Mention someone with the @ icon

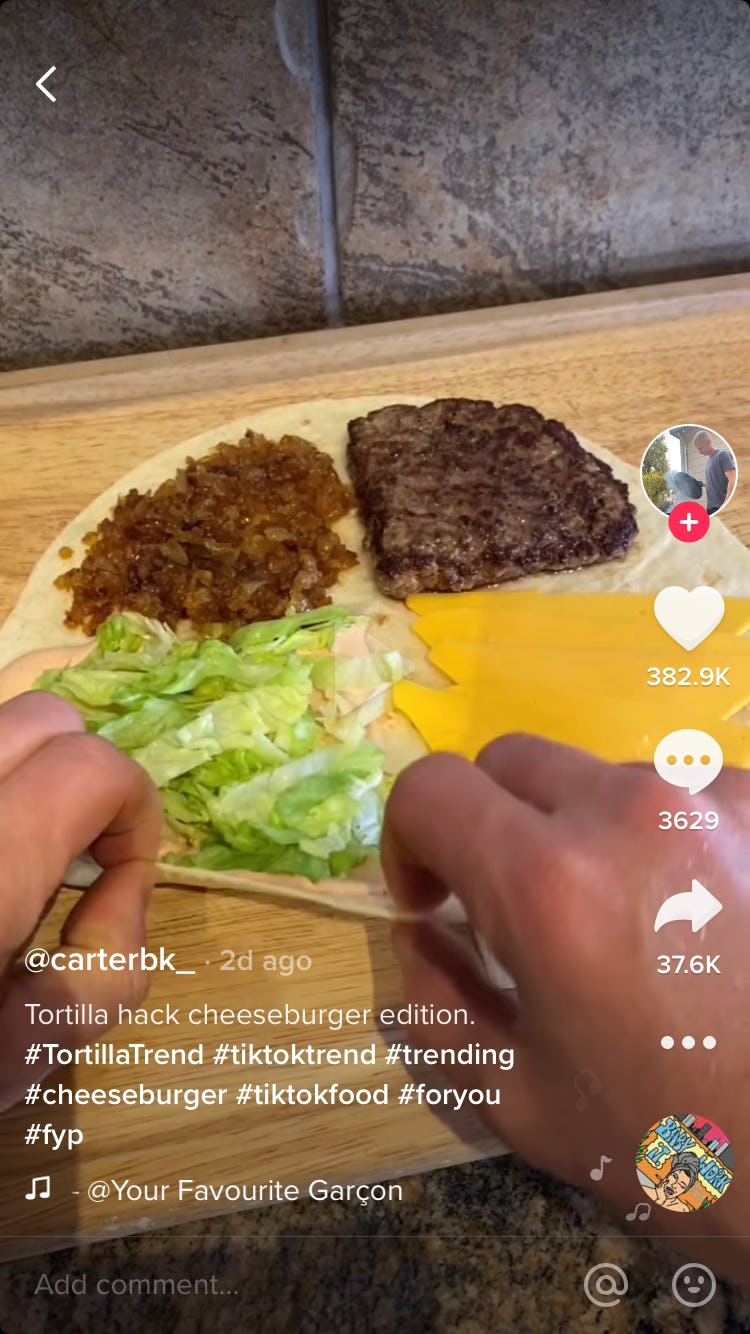[x=606, y=1285]
